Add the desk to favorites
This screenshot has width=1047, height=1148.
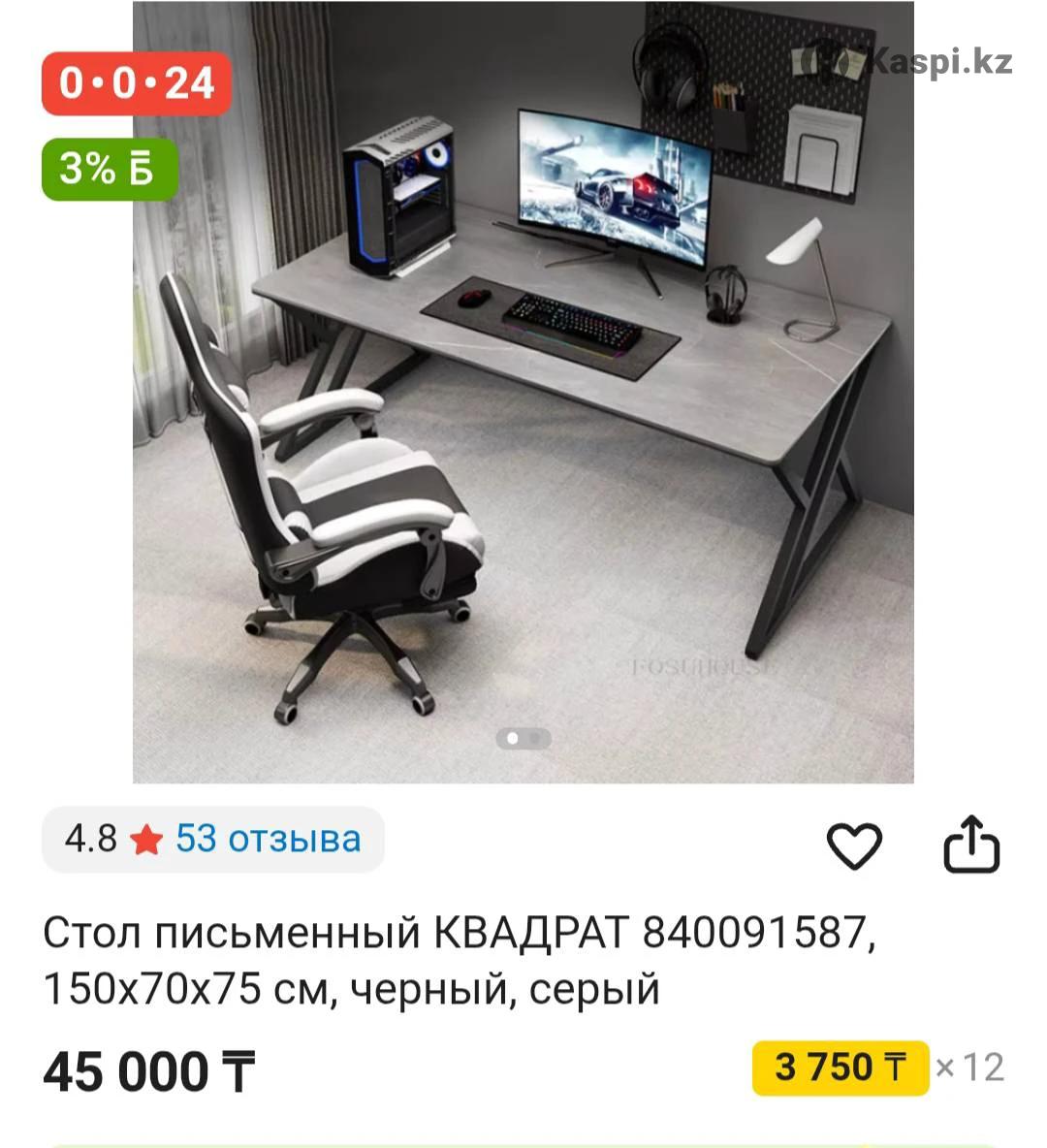[854, 845]
